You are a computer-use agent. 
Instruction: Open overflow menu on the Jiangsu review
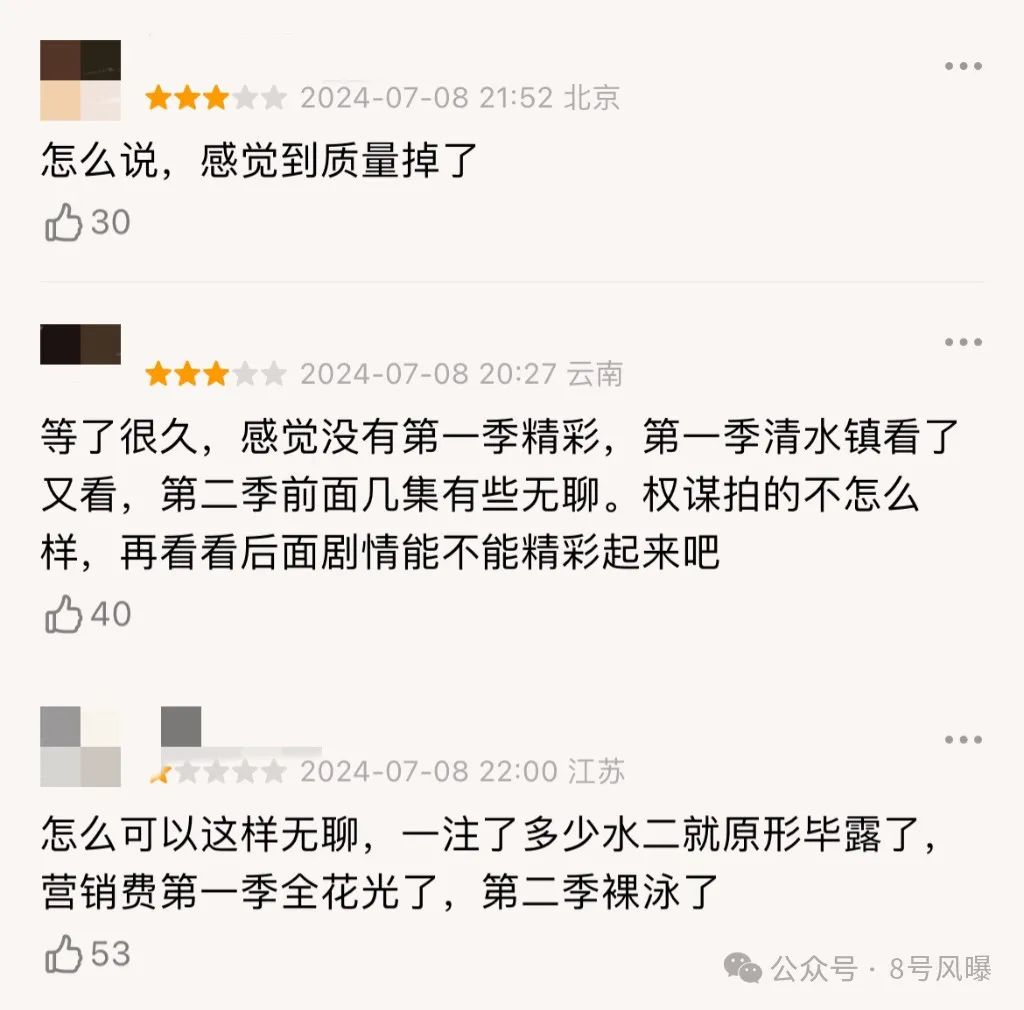(x=963, y=740)
